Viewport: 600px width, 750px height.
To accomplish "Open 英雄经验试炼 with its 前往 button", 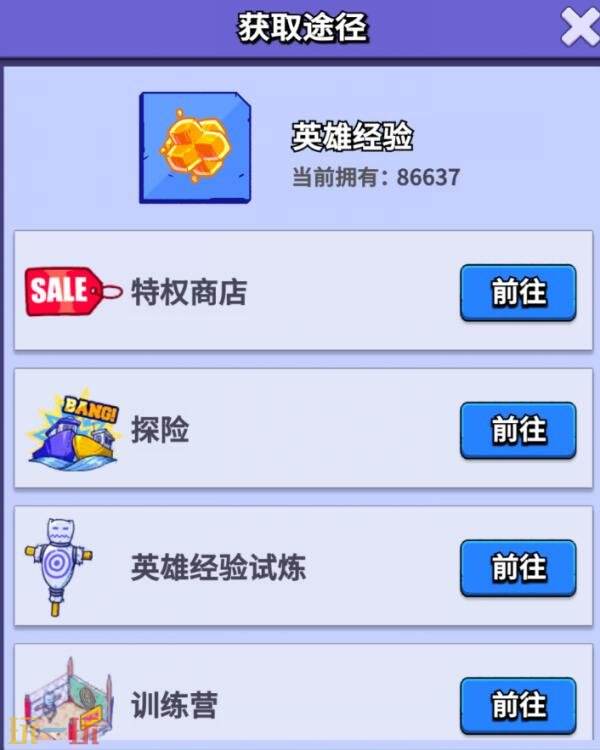I will pyautogui.click(x=518, y=568).
